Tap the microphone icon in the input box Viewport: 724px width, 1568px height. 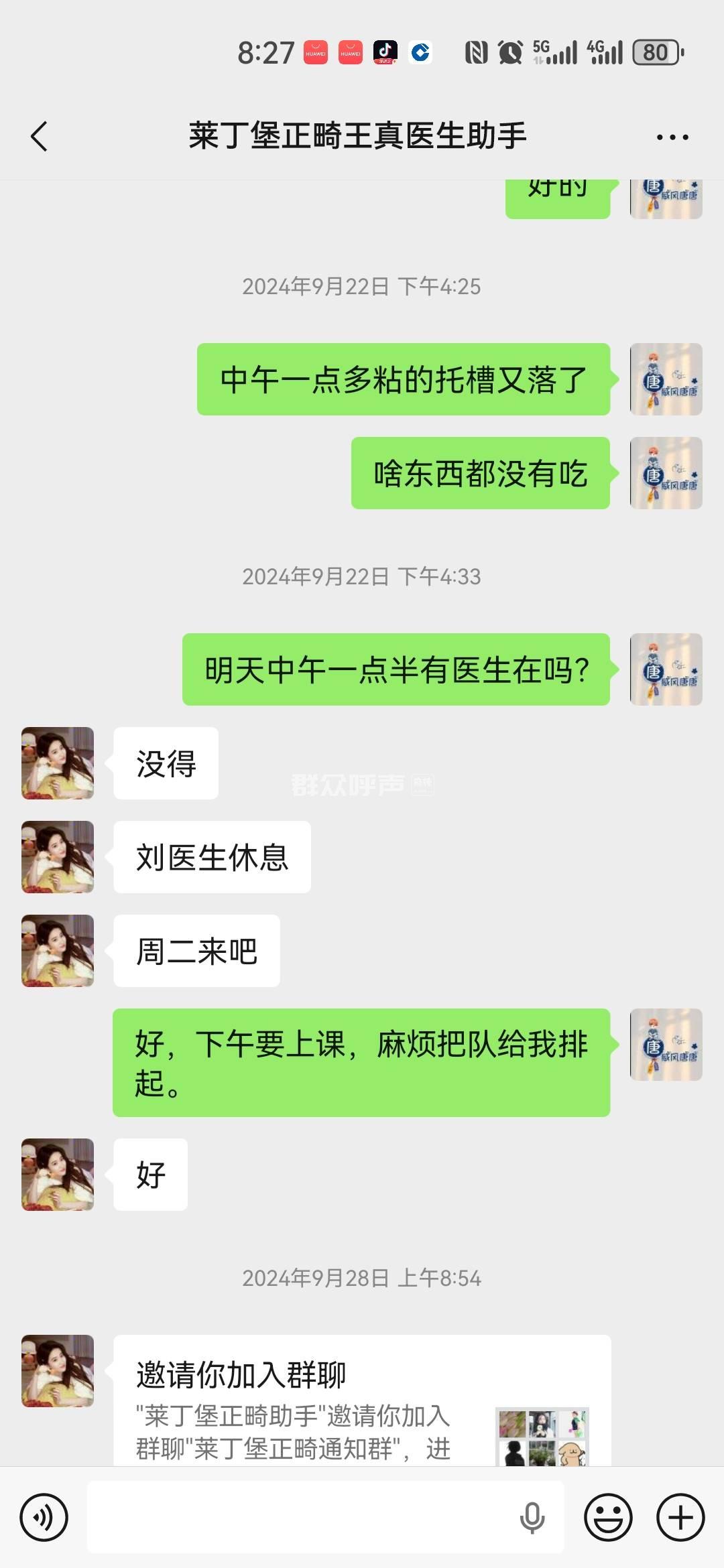(532, 1517)
